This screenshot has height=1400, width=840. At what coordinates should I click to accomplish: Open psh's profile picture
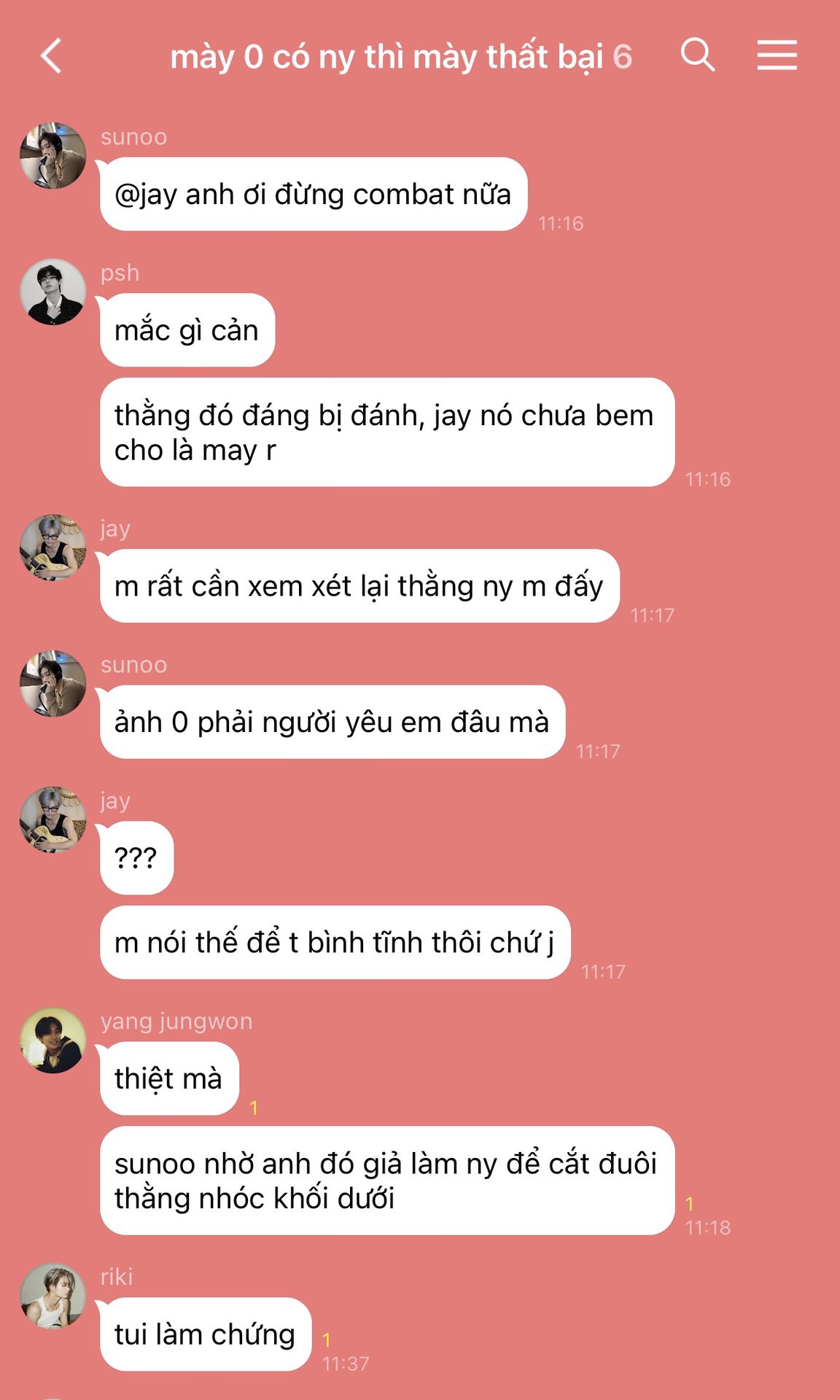tap(52, 292)
